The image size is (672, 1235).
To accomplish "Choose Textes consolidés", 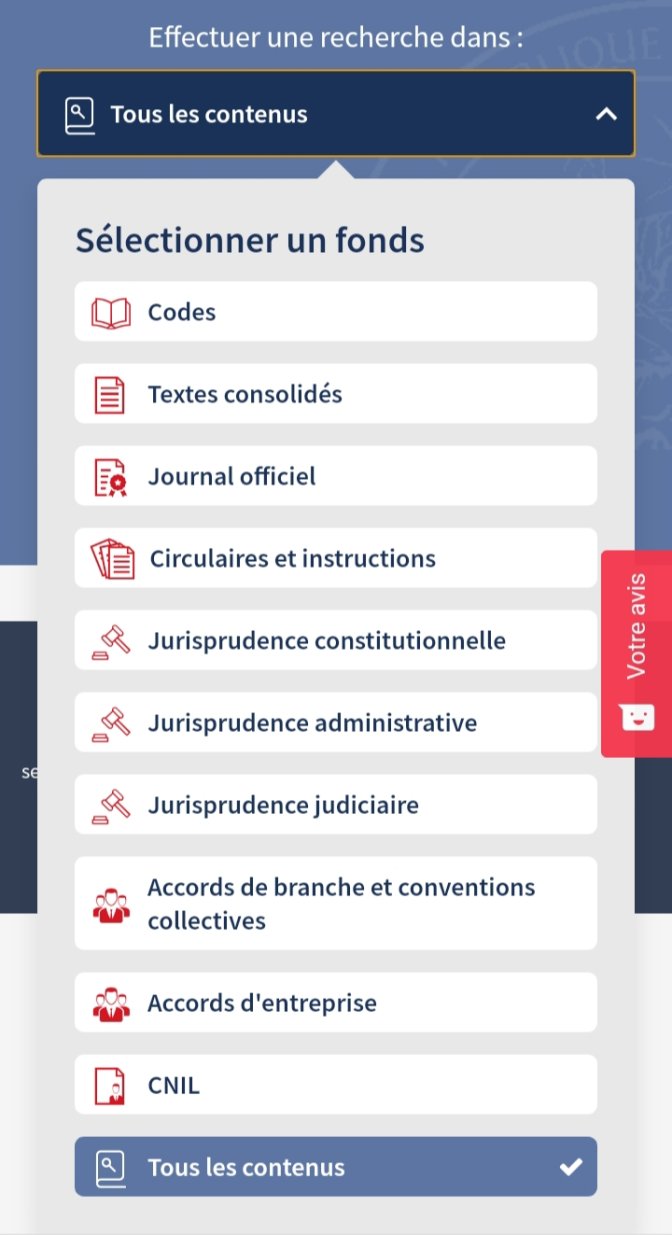I will coord(335,394).
